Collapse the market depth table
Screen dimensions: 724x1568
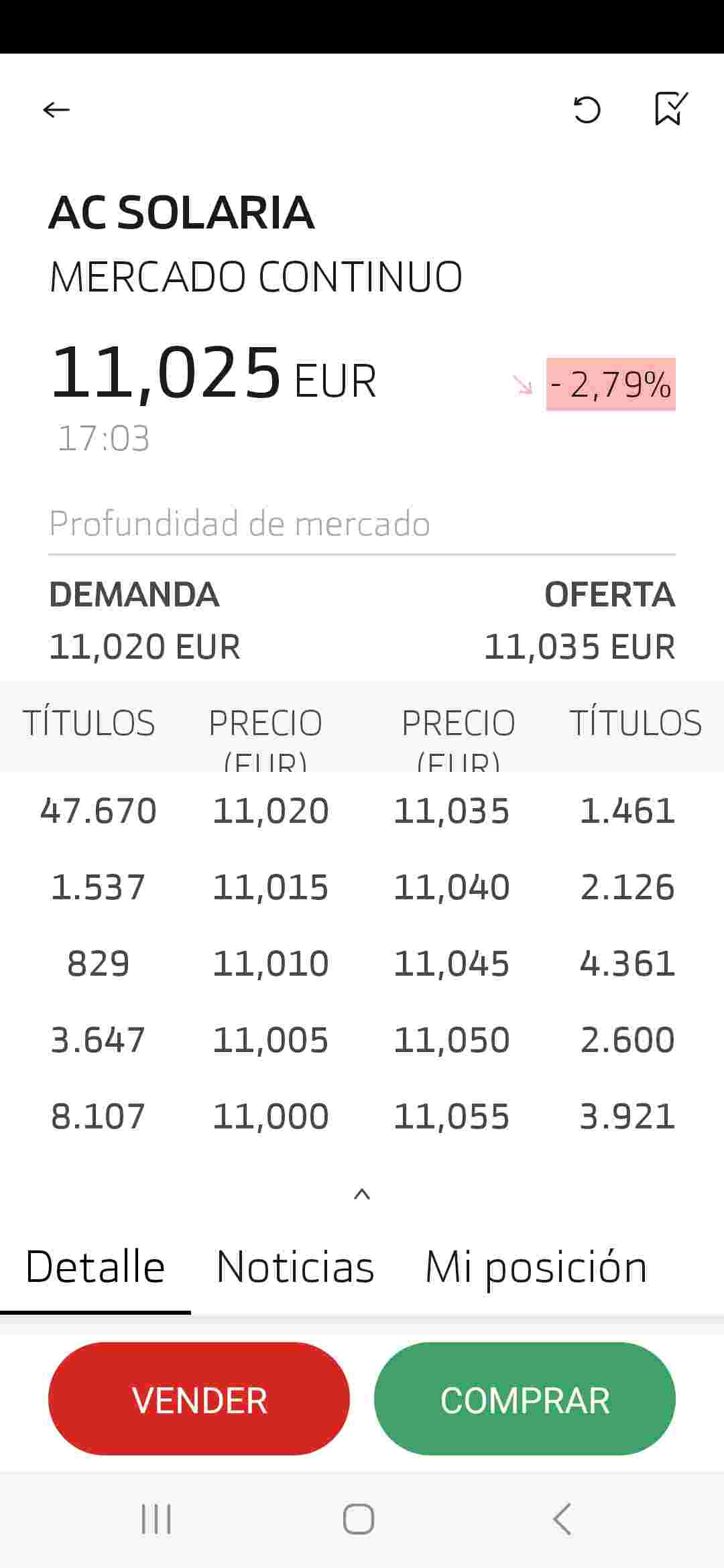362,1194
